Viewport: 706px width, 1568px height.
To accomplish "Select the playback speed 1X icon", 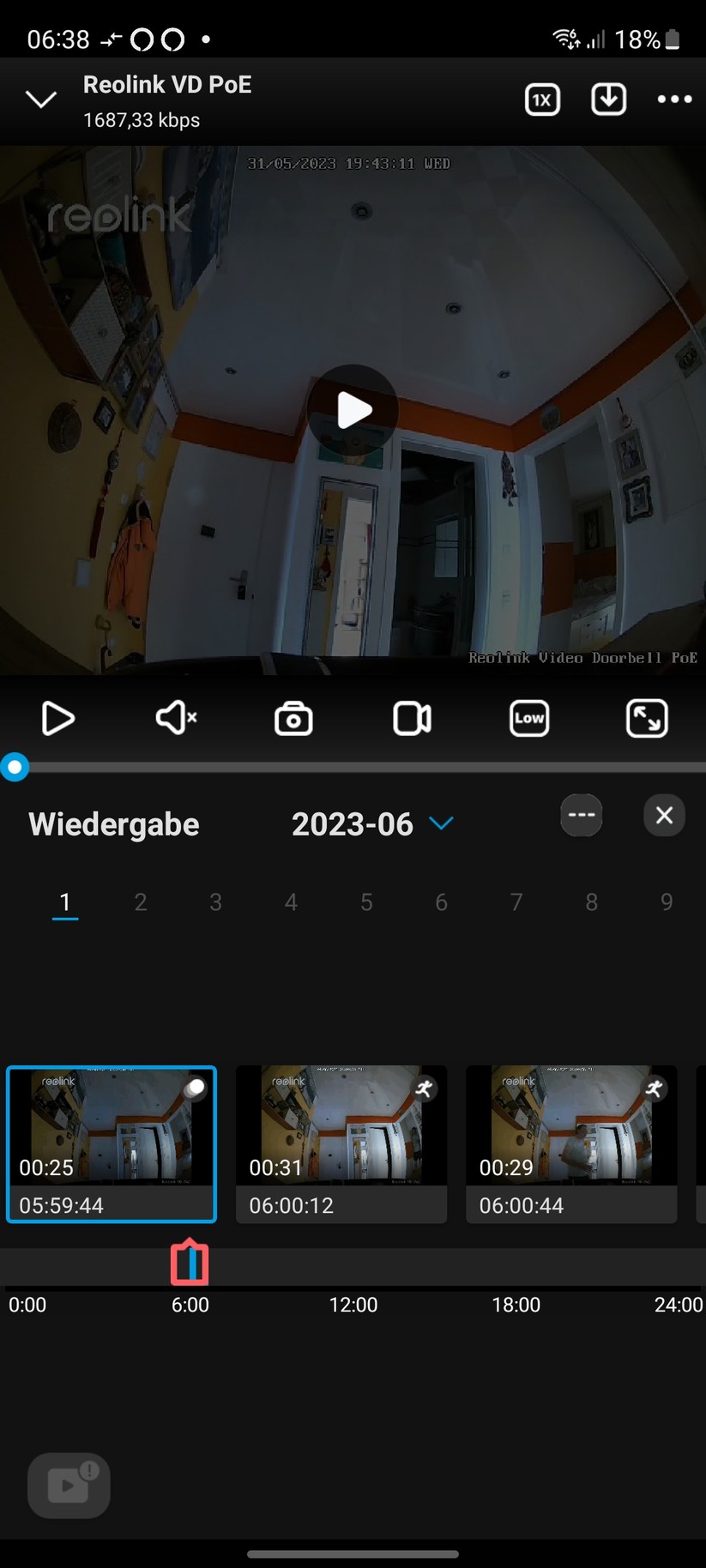I will click(x=541, y=99).
